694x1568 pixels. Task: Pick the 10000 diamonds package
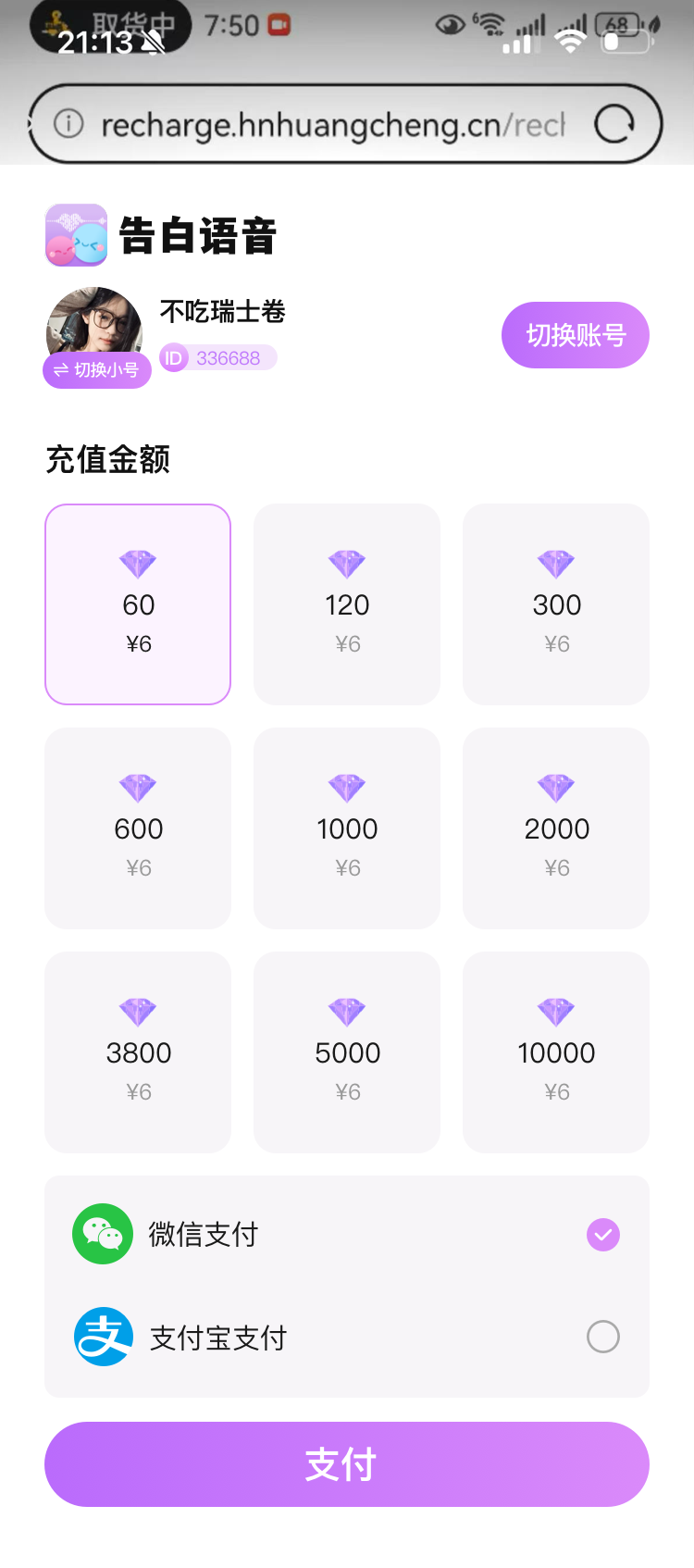click(556, 1052)
